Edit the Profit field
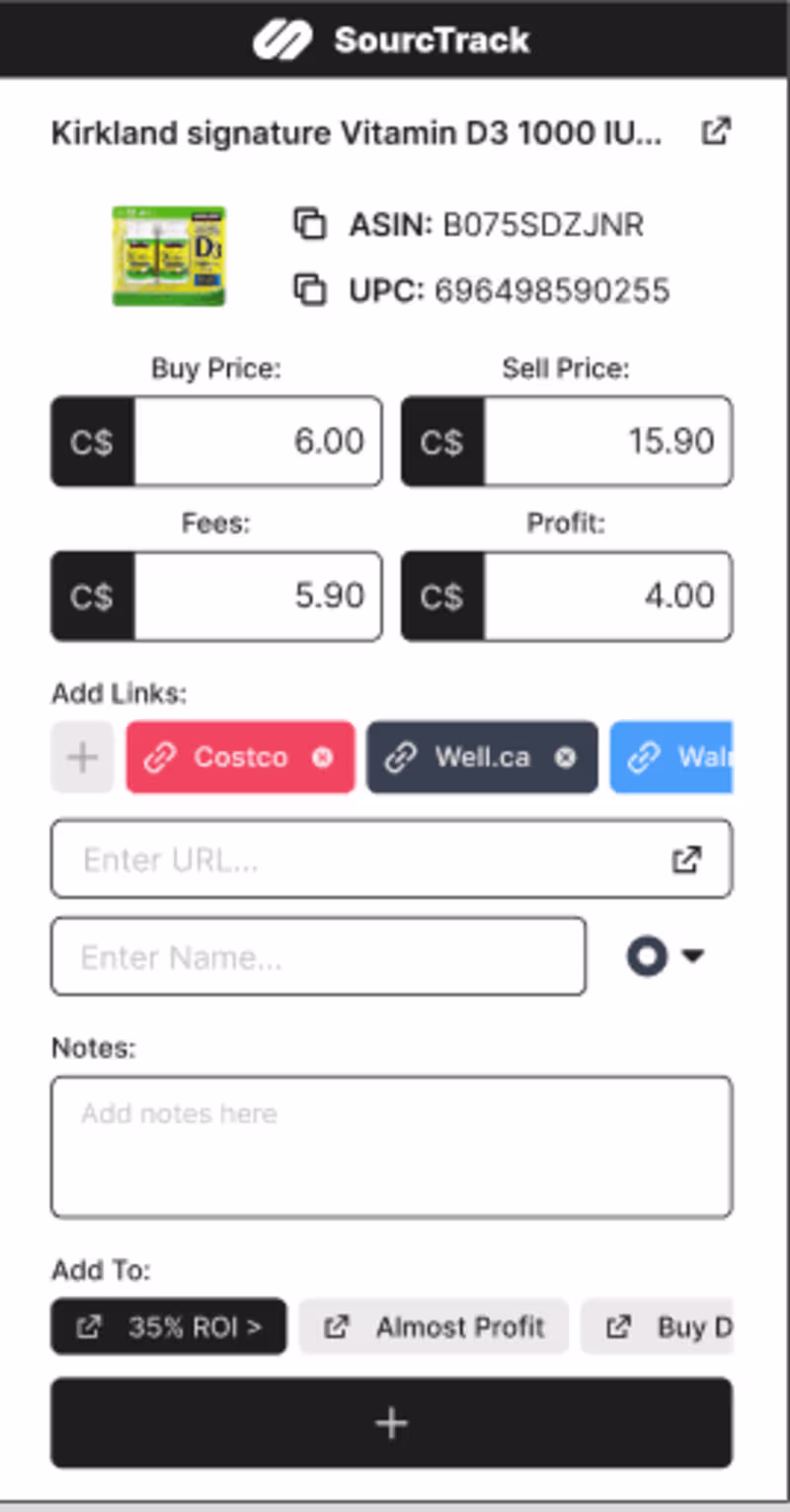Screen dimensions: 790x1512 click(x=607, y=597)
